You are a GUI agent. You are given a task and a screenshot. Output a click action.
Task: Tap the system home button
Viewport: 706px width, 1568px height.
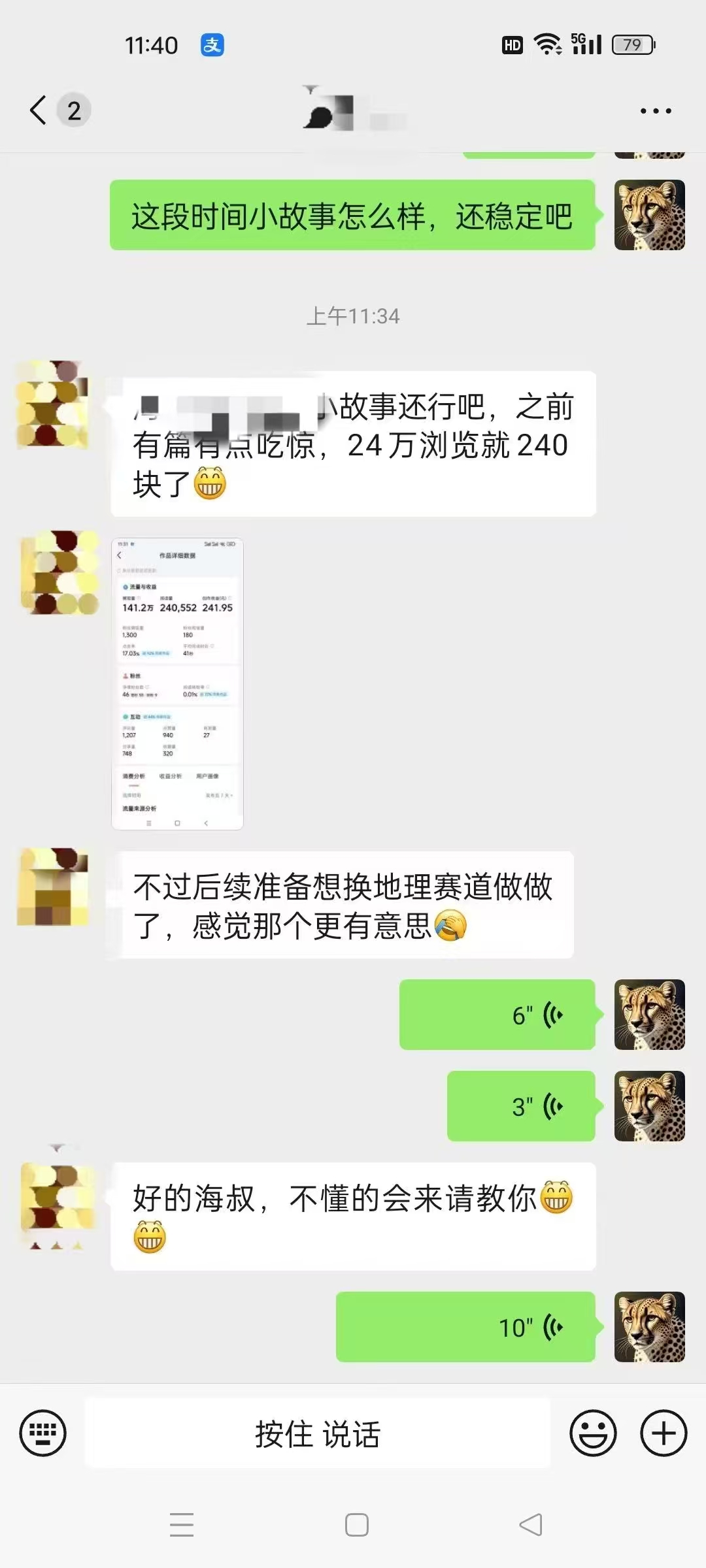tap(356, 1525)
